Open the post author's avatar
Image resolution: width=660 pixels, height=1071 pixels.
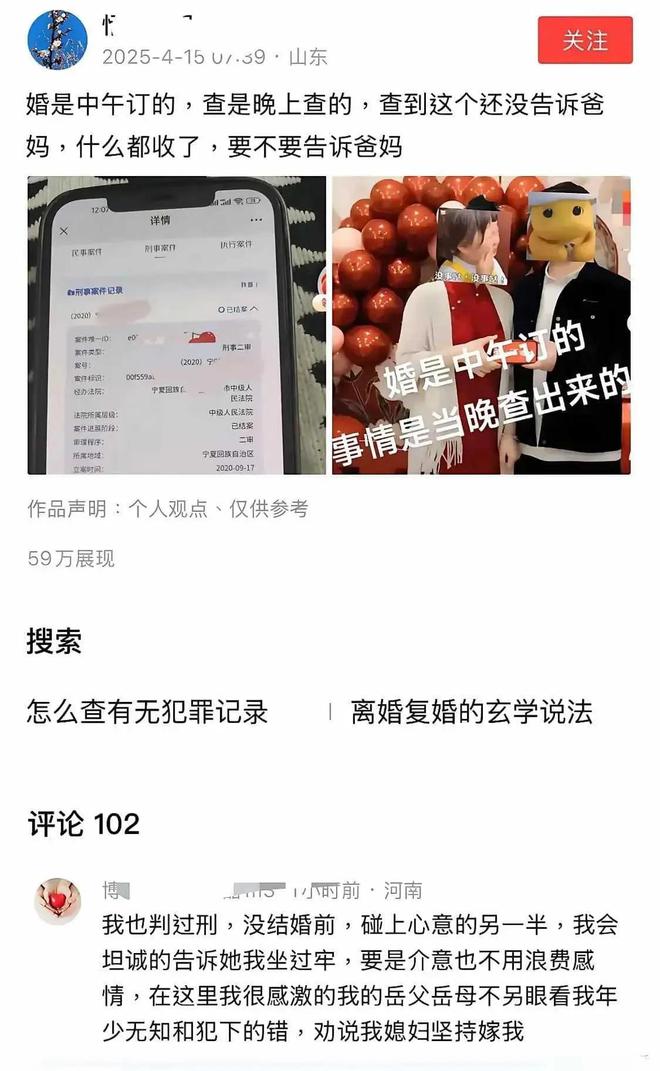point(58,40)
